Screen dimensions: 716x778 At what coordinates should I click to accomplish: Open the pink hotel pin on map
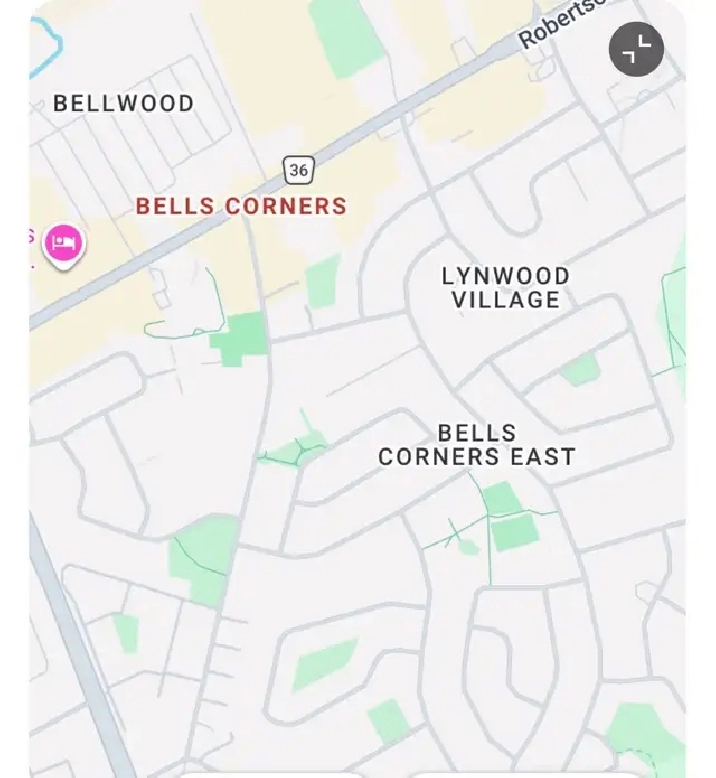64,243
